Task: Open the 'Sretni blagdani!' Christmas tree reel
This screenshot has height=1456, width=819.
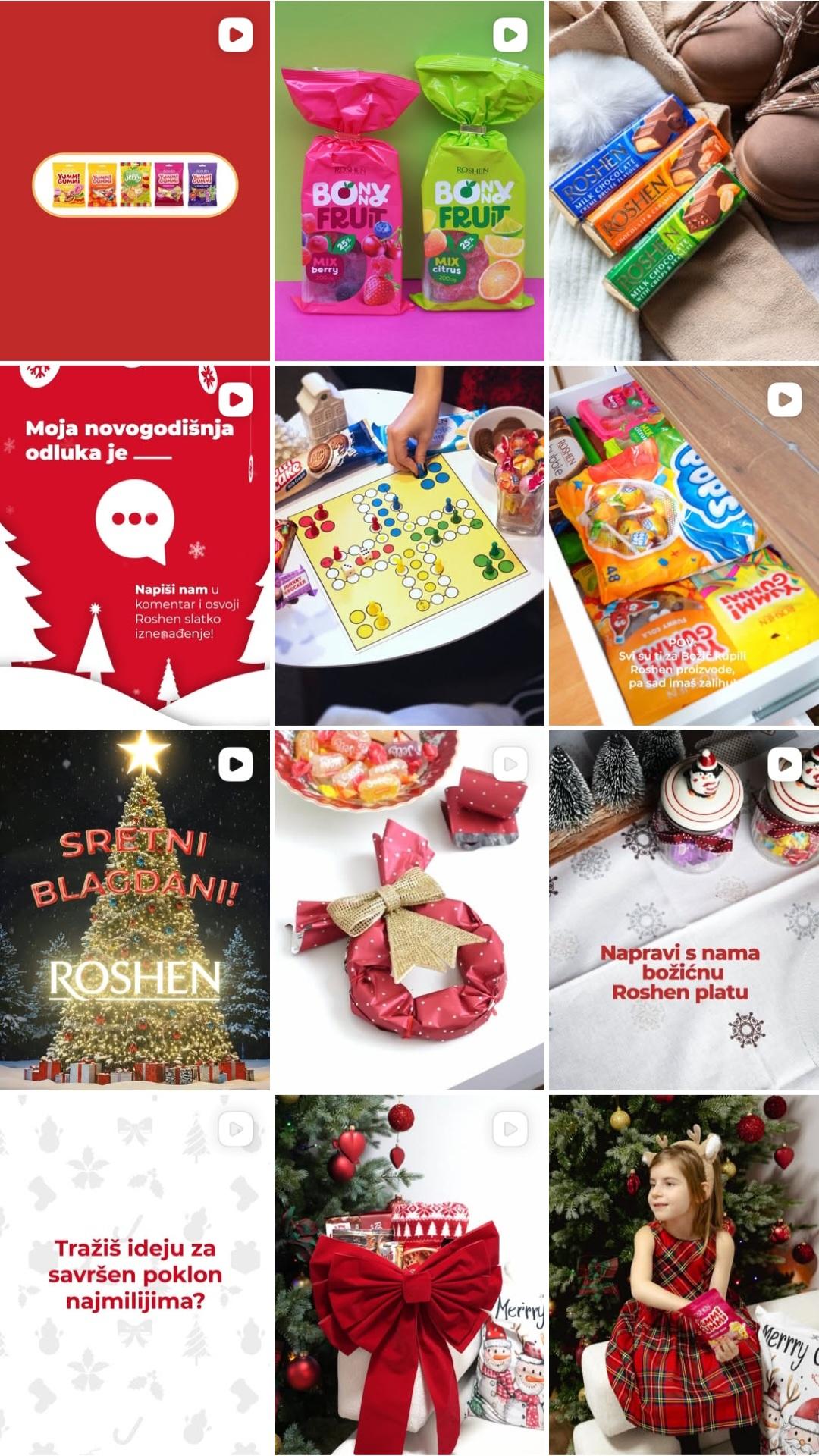Action: point(135,910)
